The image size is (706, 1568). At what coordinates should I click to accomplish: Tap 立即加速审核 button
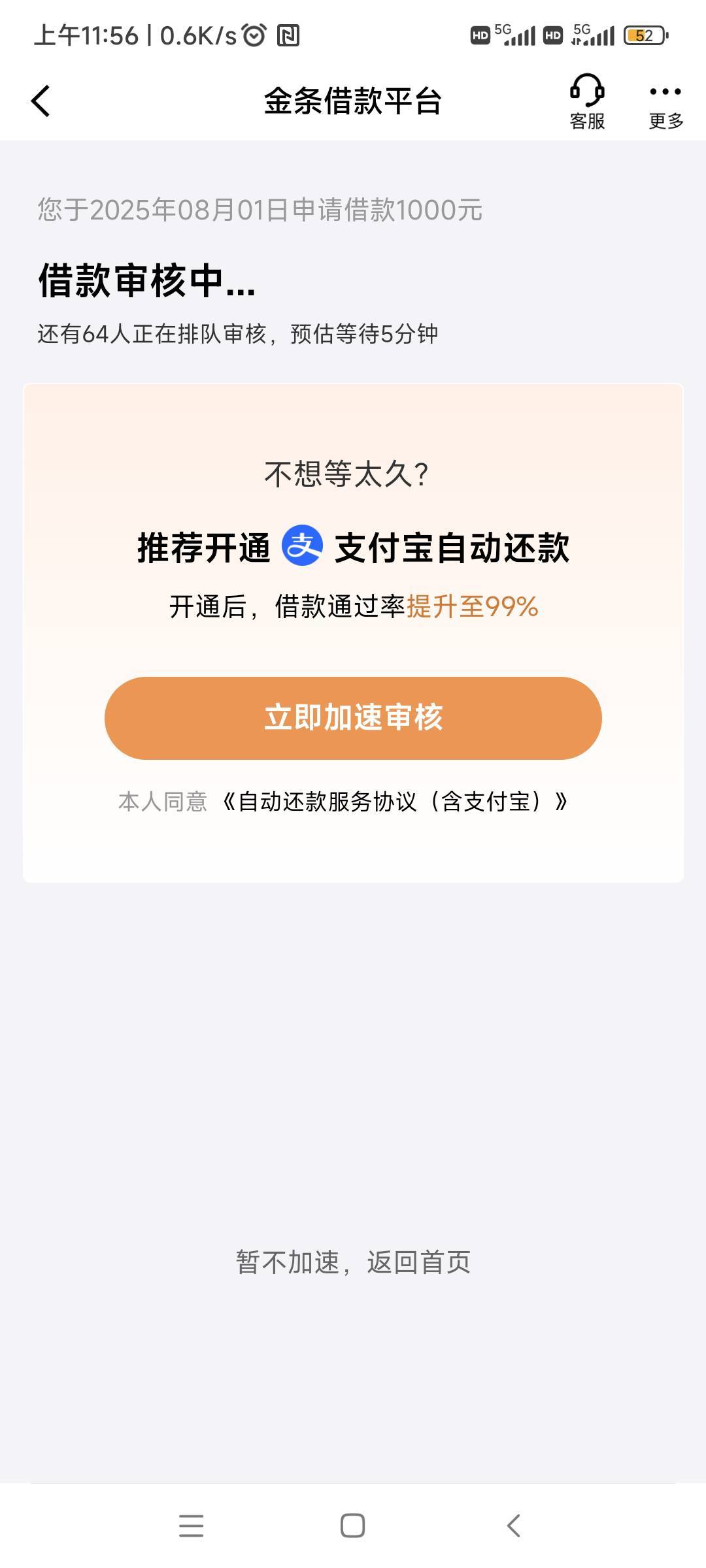[x=353, y=718]
